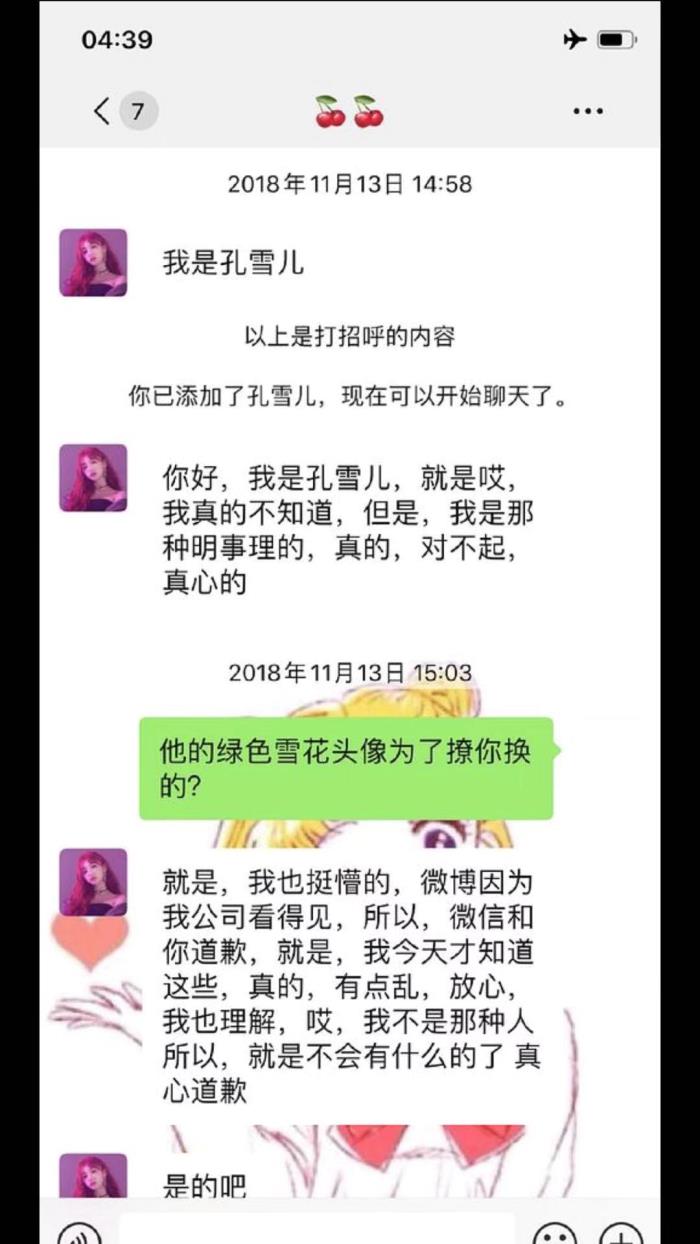The image size is (700, 1244).
Task: Open the avatar beside the first 我是孔雪儿 greeting
Action: click(x=93, y=263)
